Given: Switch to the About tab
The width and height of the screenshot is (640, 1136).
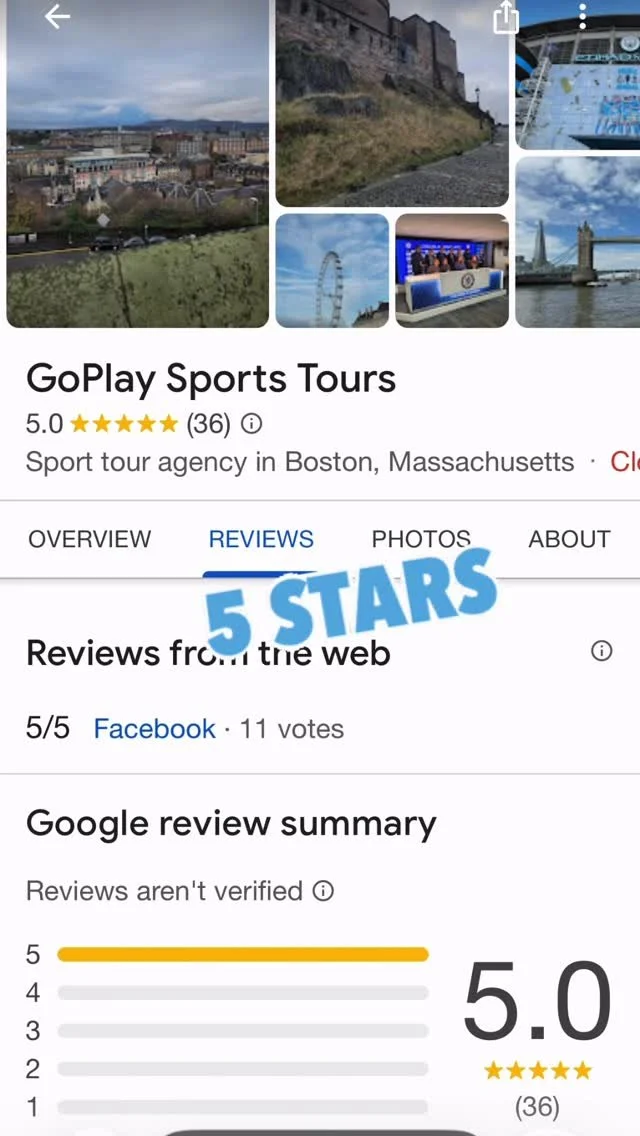Looking at the screenshot, I should click(x=569, y=539).
